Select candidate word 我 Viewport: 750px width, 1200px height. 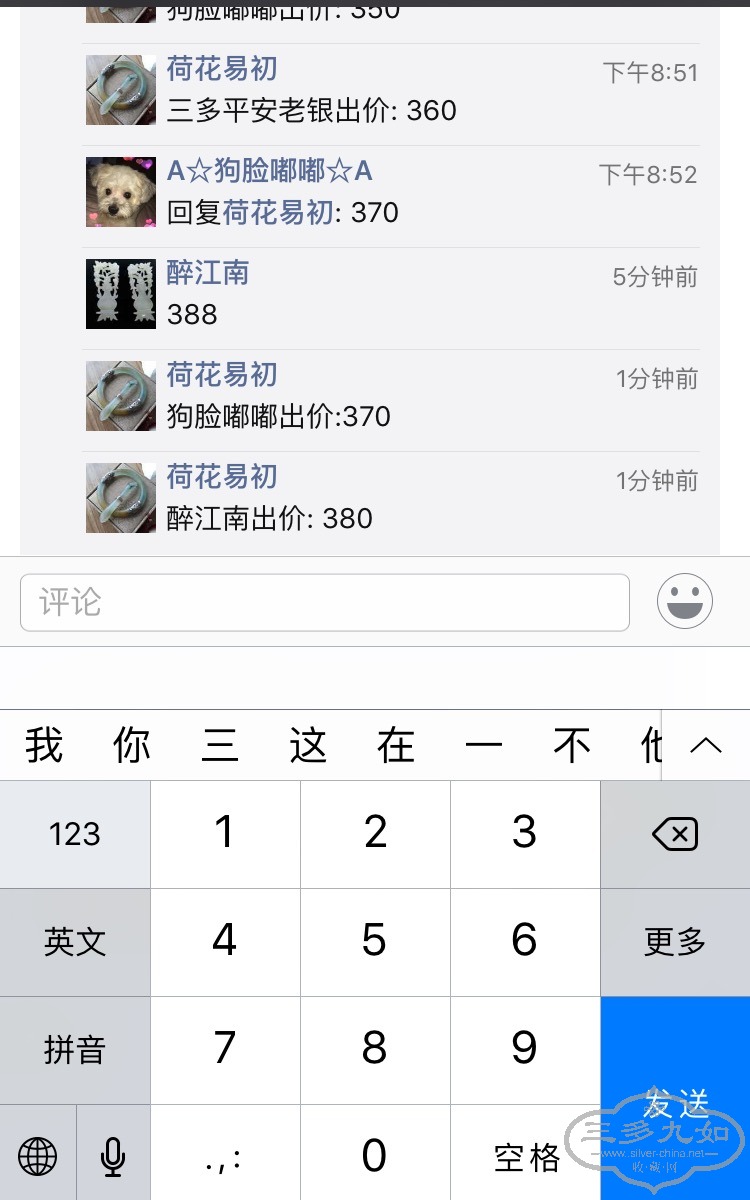[x=44, y=746]
